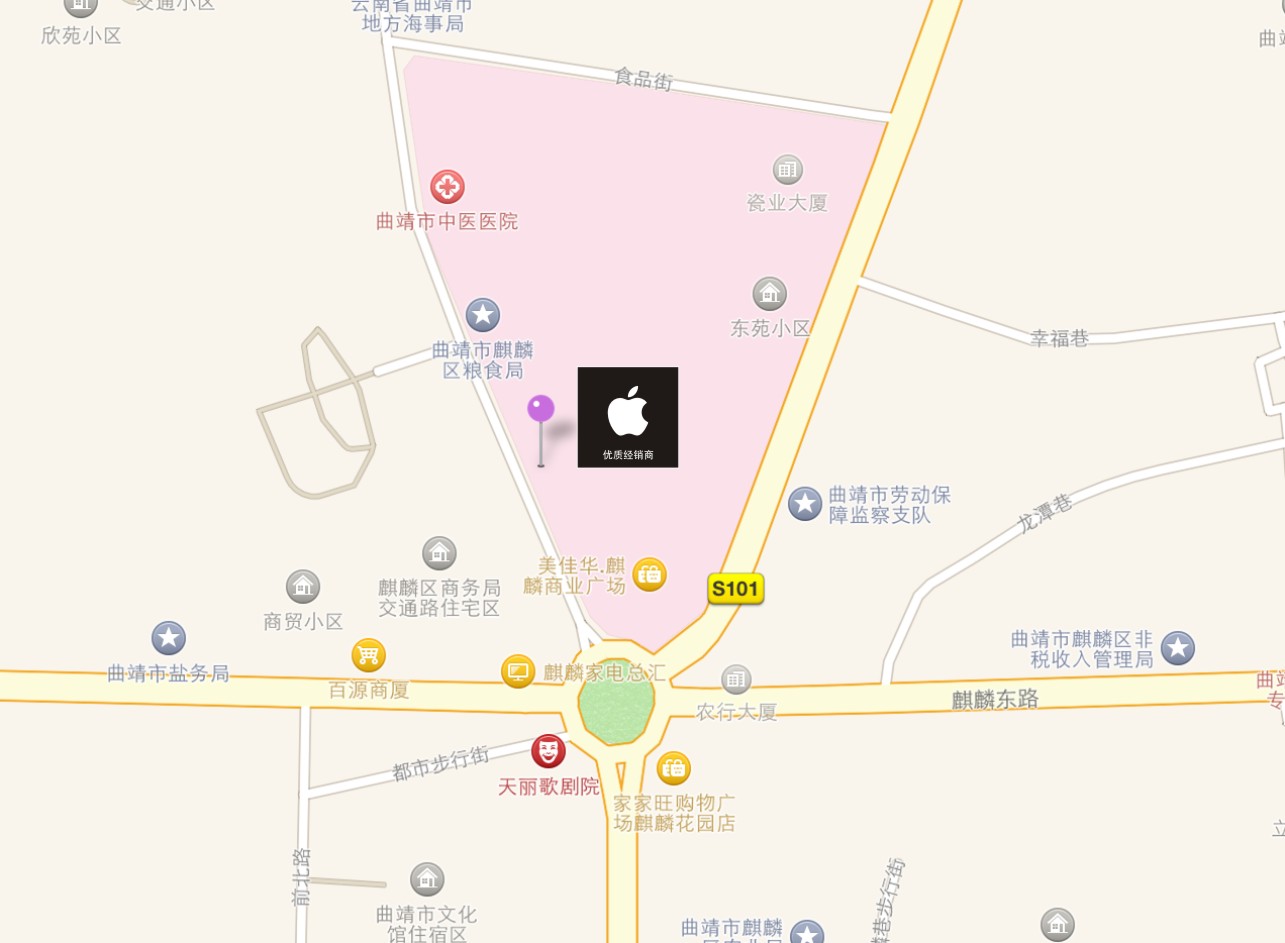
Task: Select the 曲靖市中医医院 hospital marker
Action: tap(447, 187)
